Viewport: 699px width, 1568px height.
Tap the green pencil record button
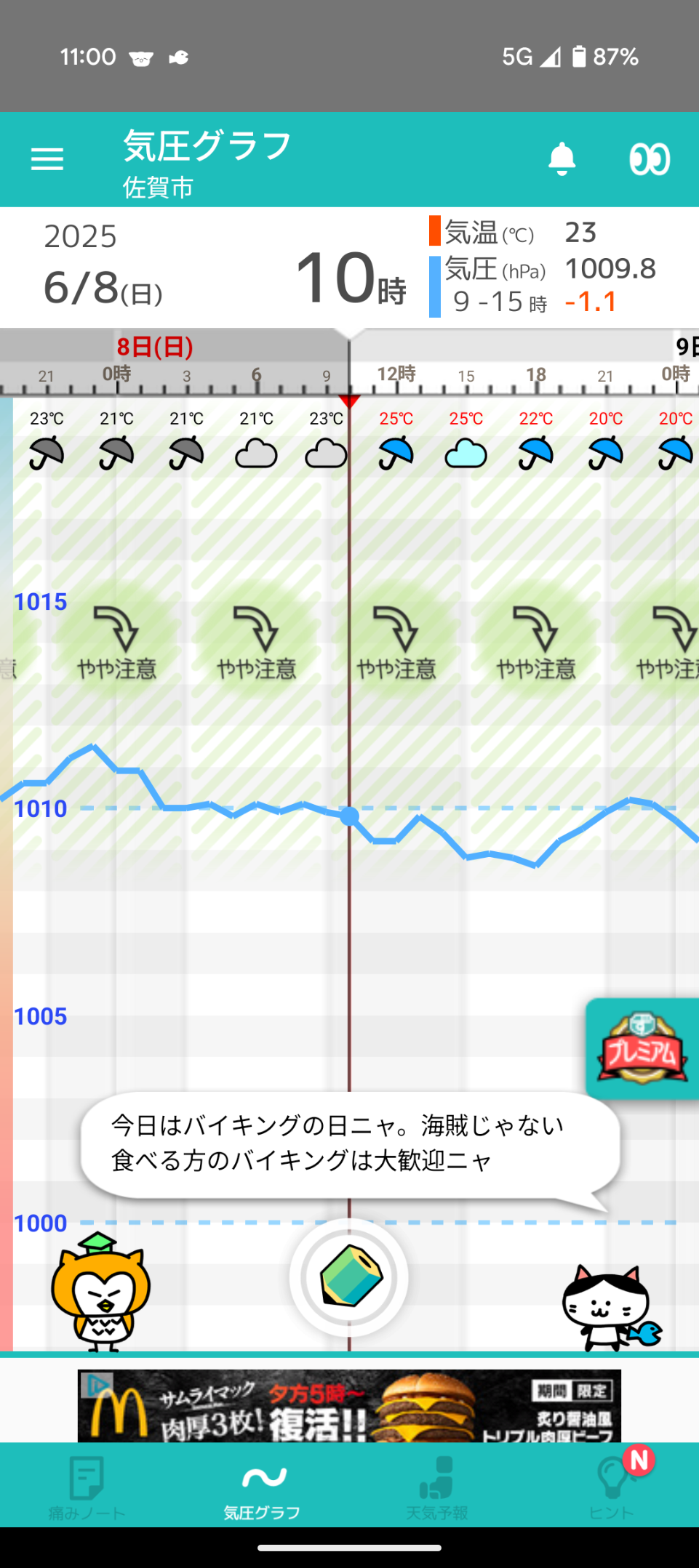(349, 1277)
